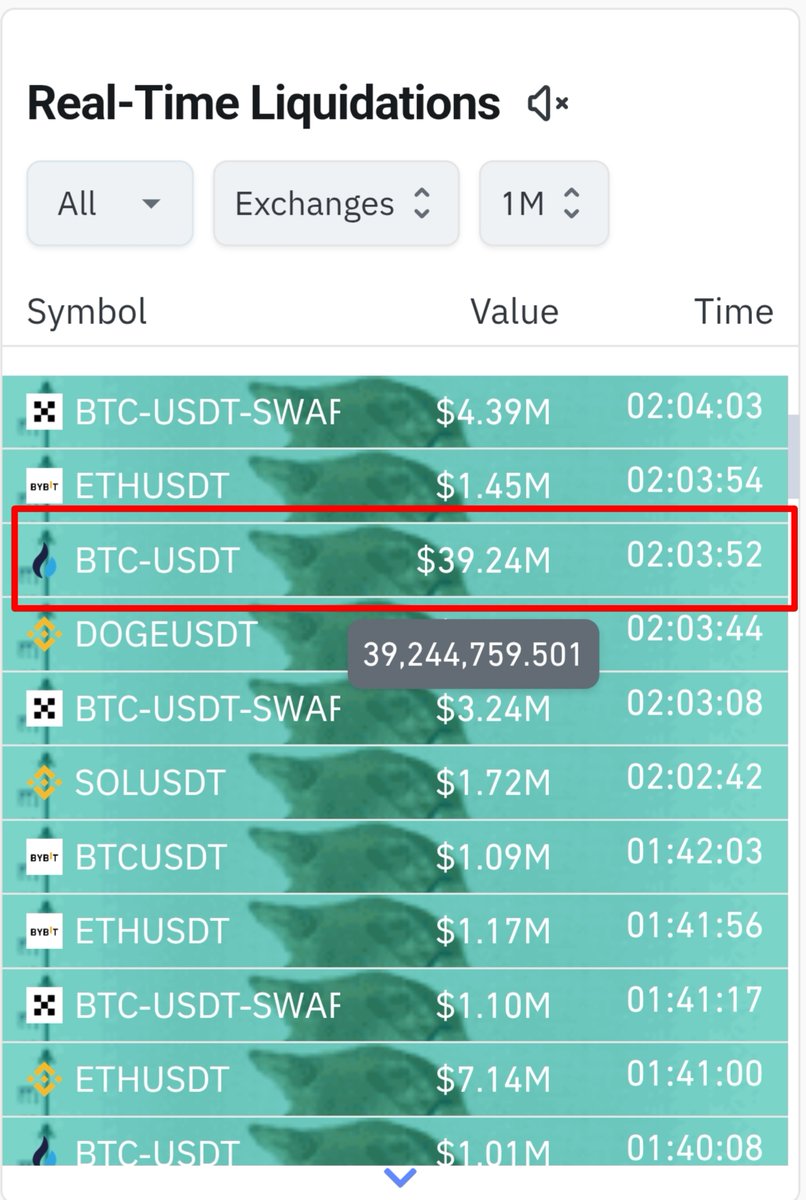The width and height of the screenshot is (806, 1200).
Task: Open the All filter dropdown
Action: pyautogui.click(x=110, y=204)
